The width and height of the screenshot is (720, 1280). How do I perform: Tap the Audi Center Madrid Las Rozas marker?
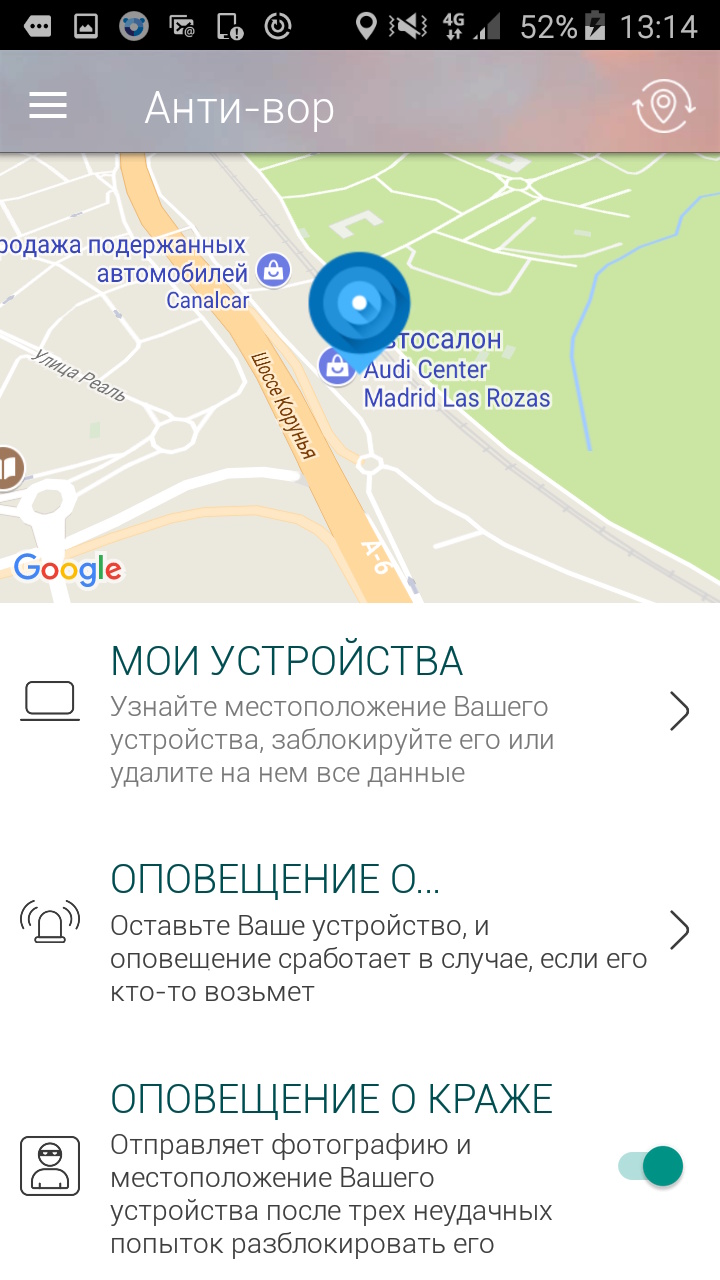[337, 367]
